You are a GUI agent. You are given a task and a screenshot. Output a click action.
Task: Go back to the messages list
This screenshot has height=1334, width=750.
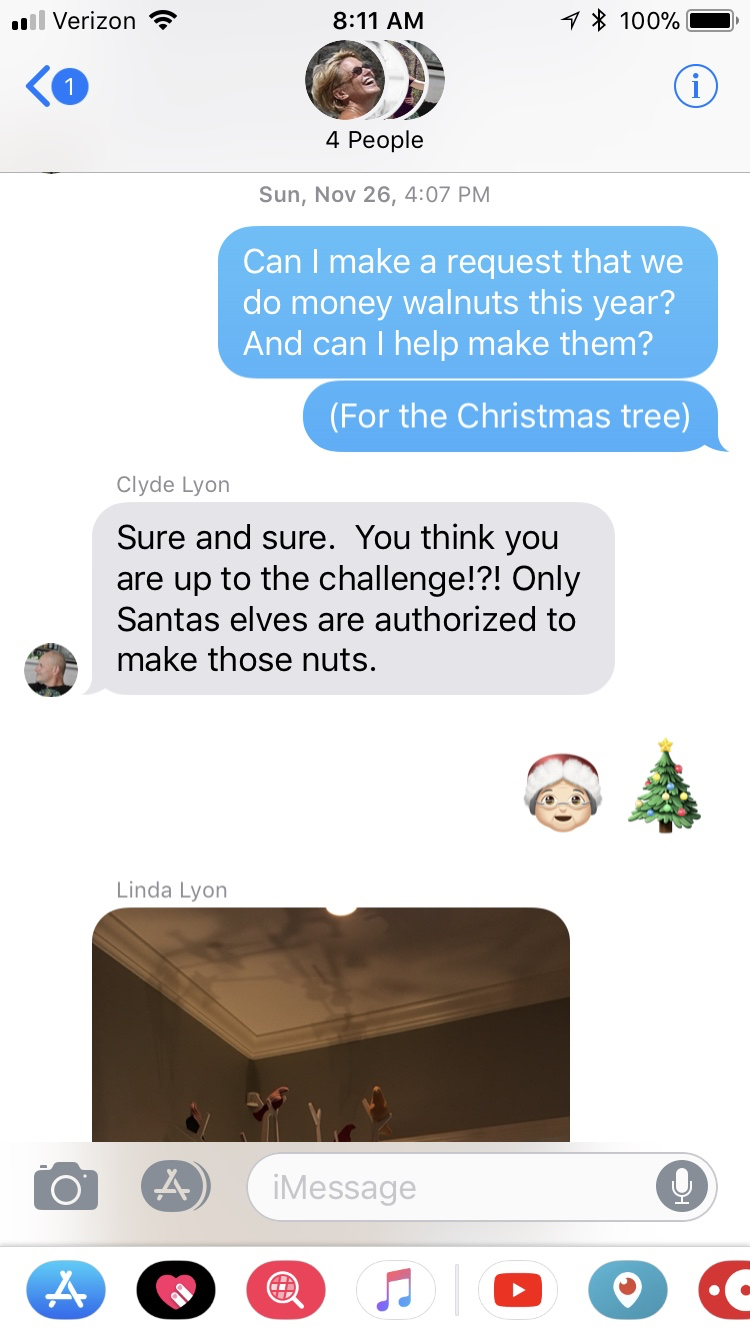[x=55, y=88]
